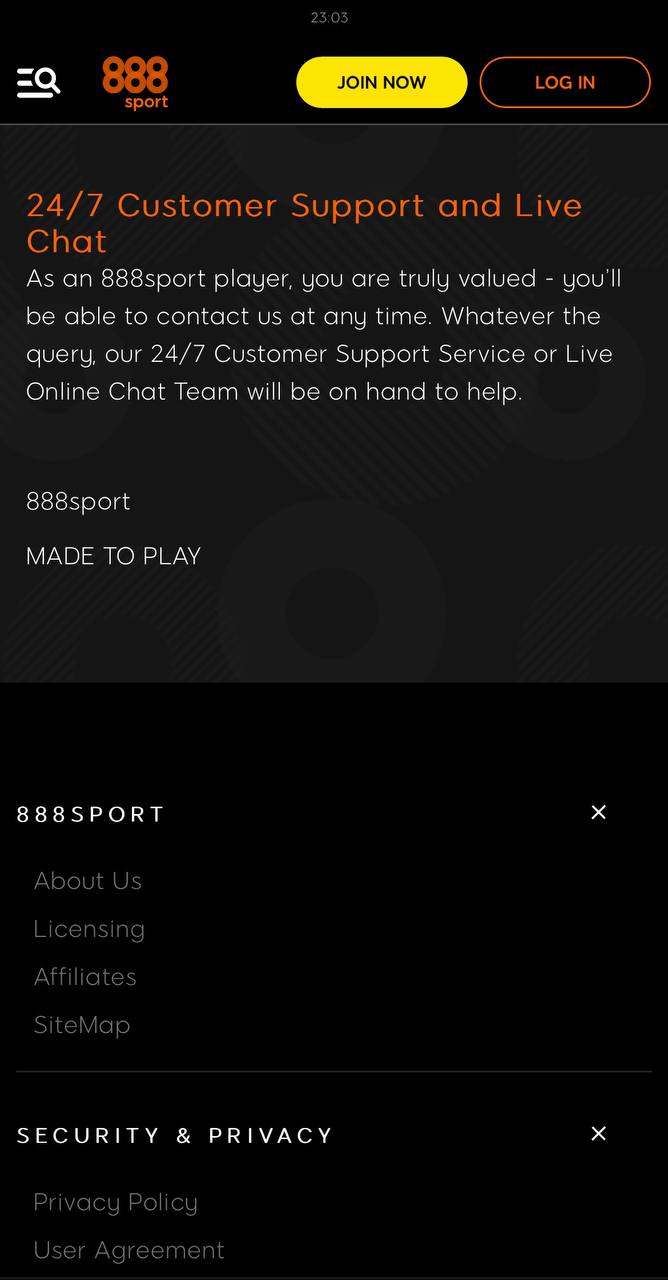Open the Privacy Policy link
The height and width of the screenshot is (1280, 668).
[x=116, y=1202]
